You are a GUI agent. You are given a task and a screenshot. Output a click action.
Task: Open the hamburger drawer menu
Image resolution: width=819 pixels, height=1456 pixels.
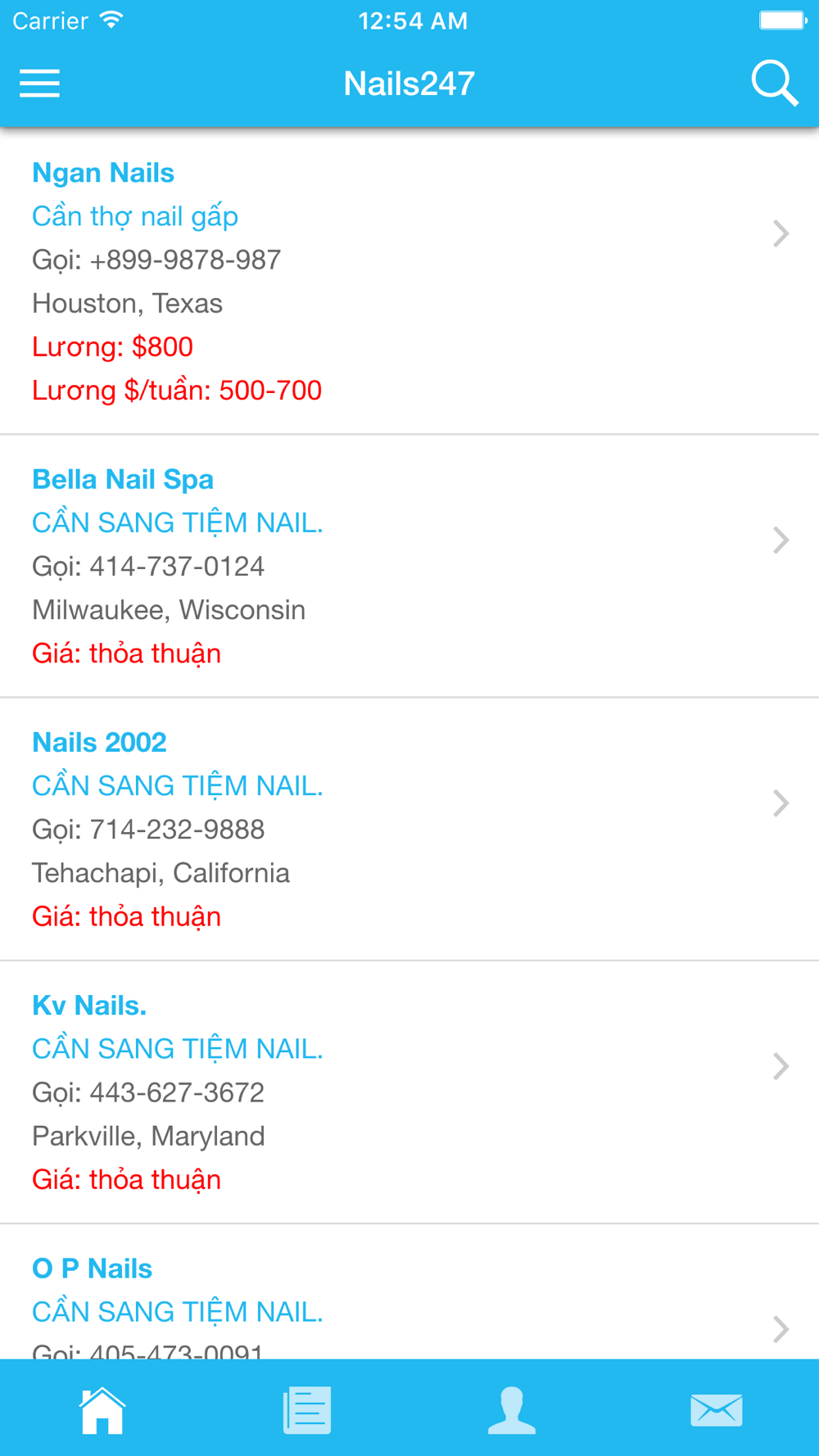(x=39, y=84)
